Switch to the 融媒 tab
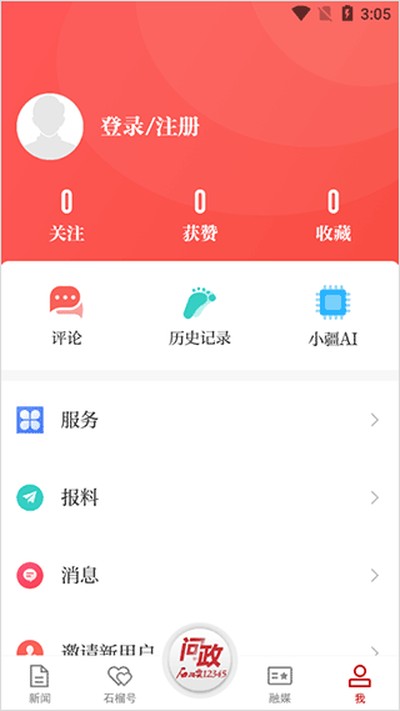Screen dimensions: 400x711 tap(280, 683)
